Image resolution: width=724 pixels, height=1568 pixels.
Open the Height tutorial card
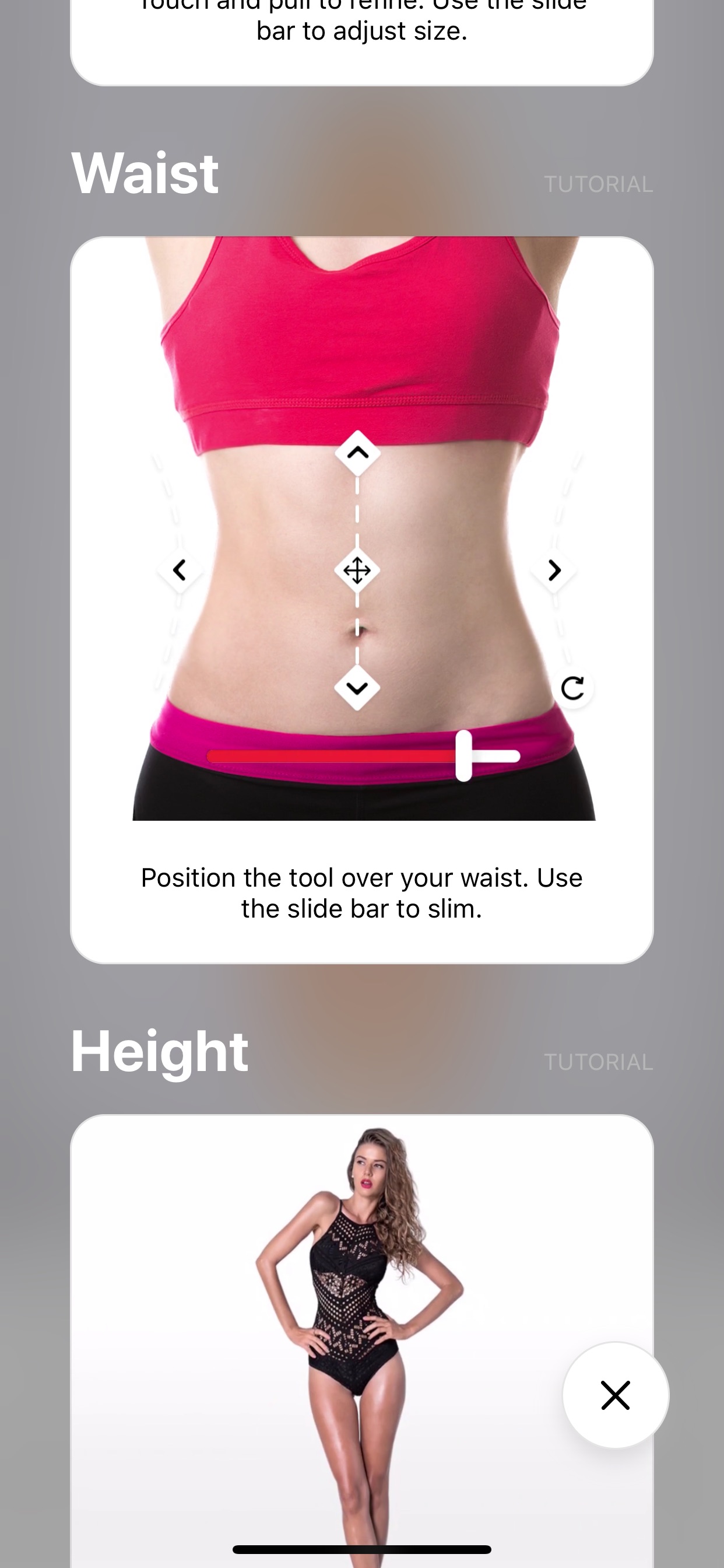pos(362,1341)
